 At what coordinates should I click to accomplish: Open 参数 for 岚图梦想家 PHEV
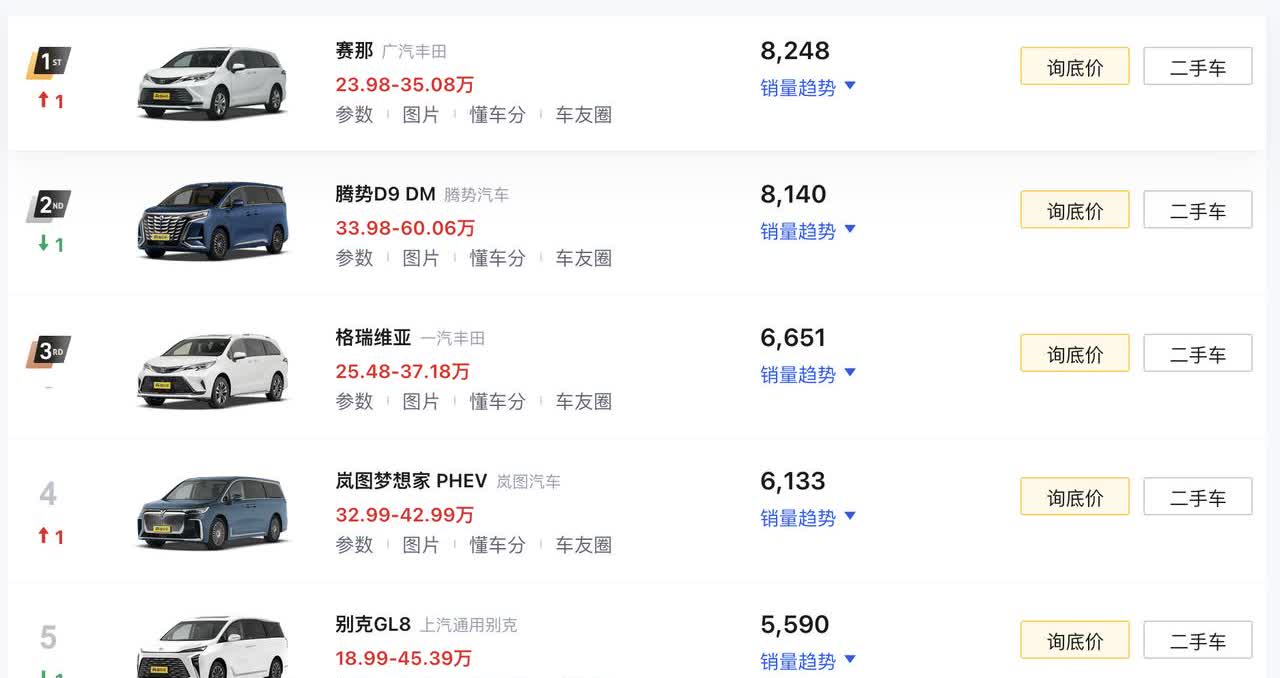(354, 545)
